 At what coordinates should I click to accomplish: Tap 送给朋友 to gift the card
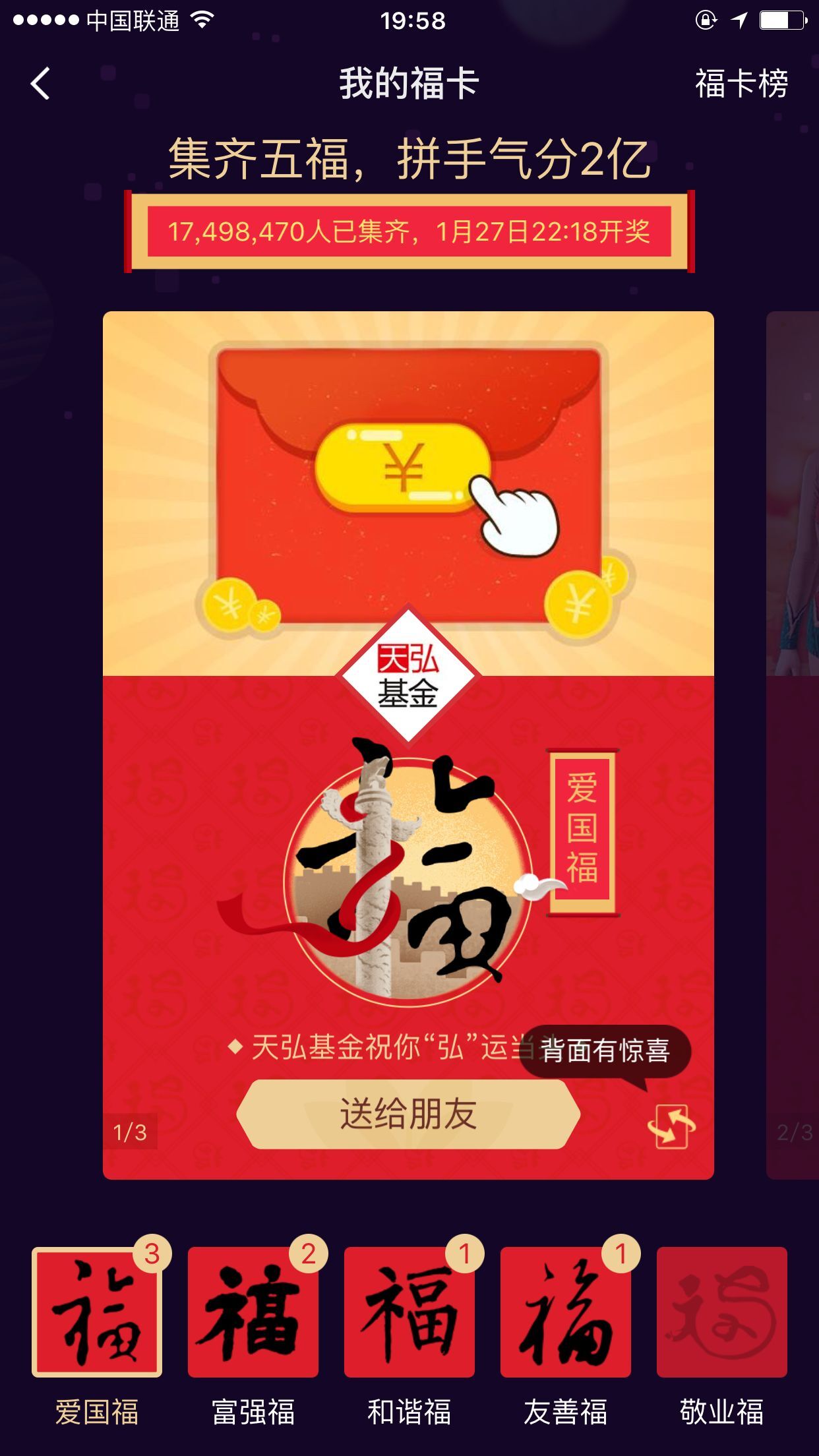408,1114
